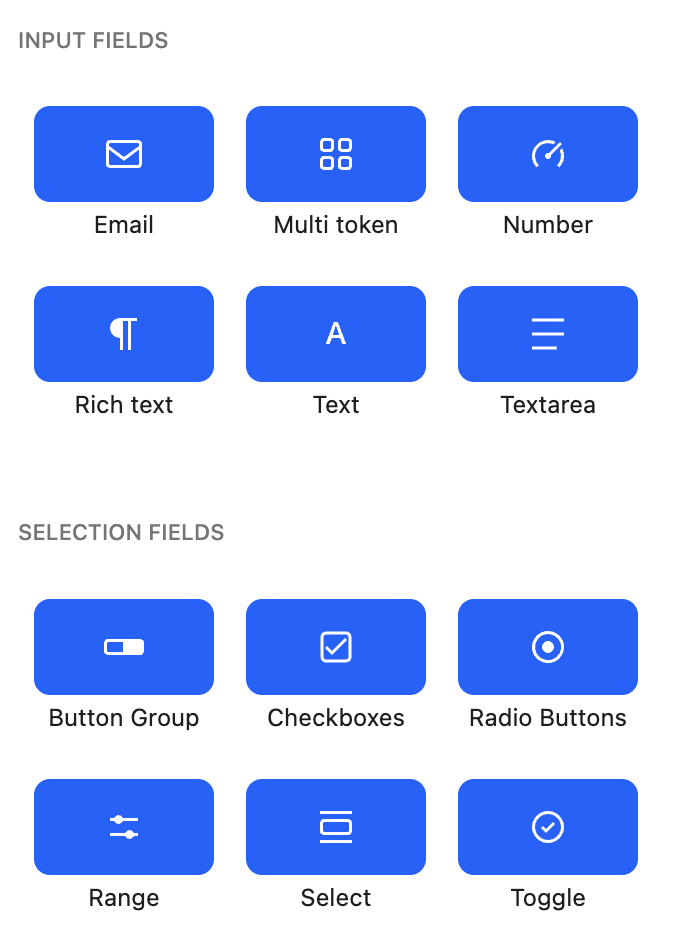Image resolution: width=678 pixels, height=946 pixels.
Task: Select the Button Group field
Action: [124, 647]
